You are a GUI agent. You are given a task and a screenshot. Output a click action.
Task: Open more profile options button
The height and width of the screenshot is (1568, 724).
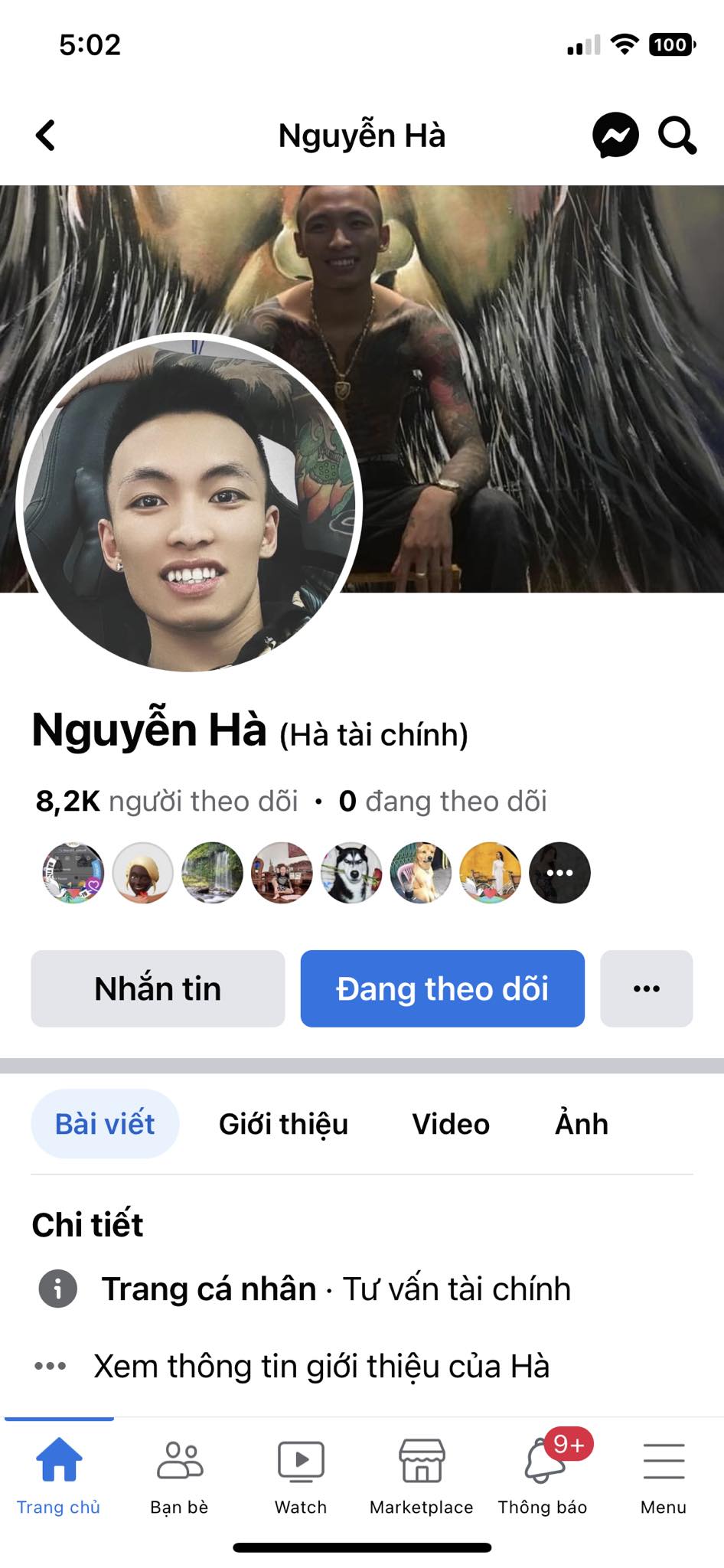click(x=647, y=988)
